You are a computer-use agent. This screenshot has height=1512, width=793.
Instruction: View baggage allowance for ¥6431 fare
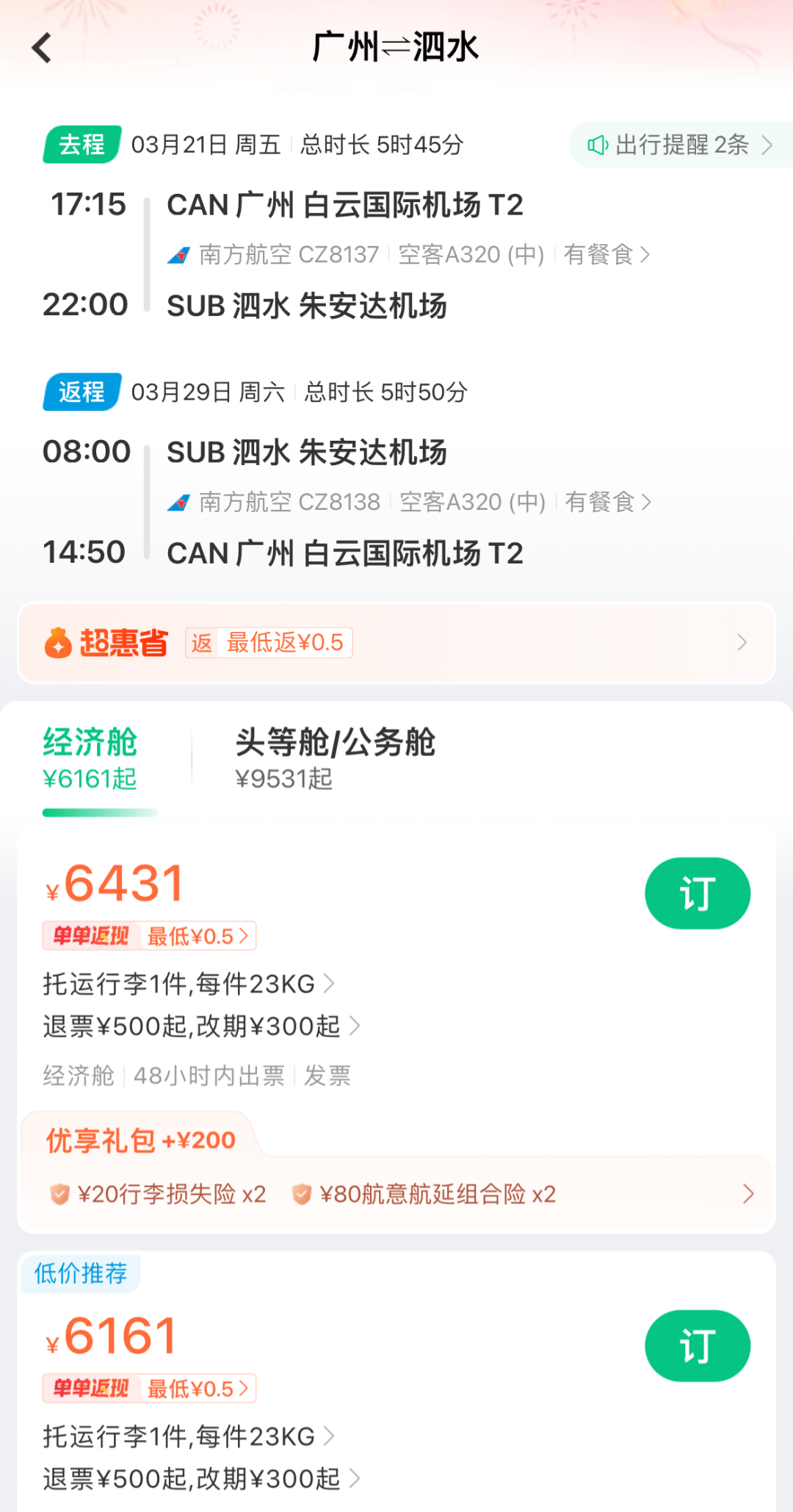tap(188, 984)
